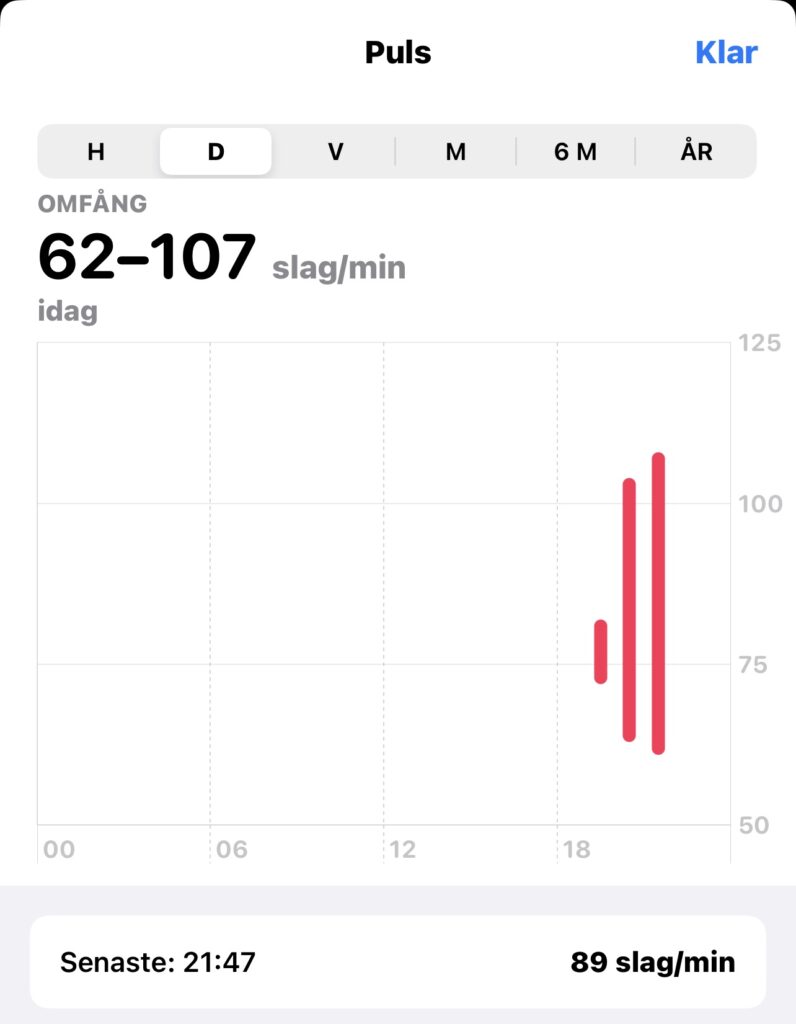Switch to the H hourly view
The width and height of the screenshot is (796, 1024).
96,152
